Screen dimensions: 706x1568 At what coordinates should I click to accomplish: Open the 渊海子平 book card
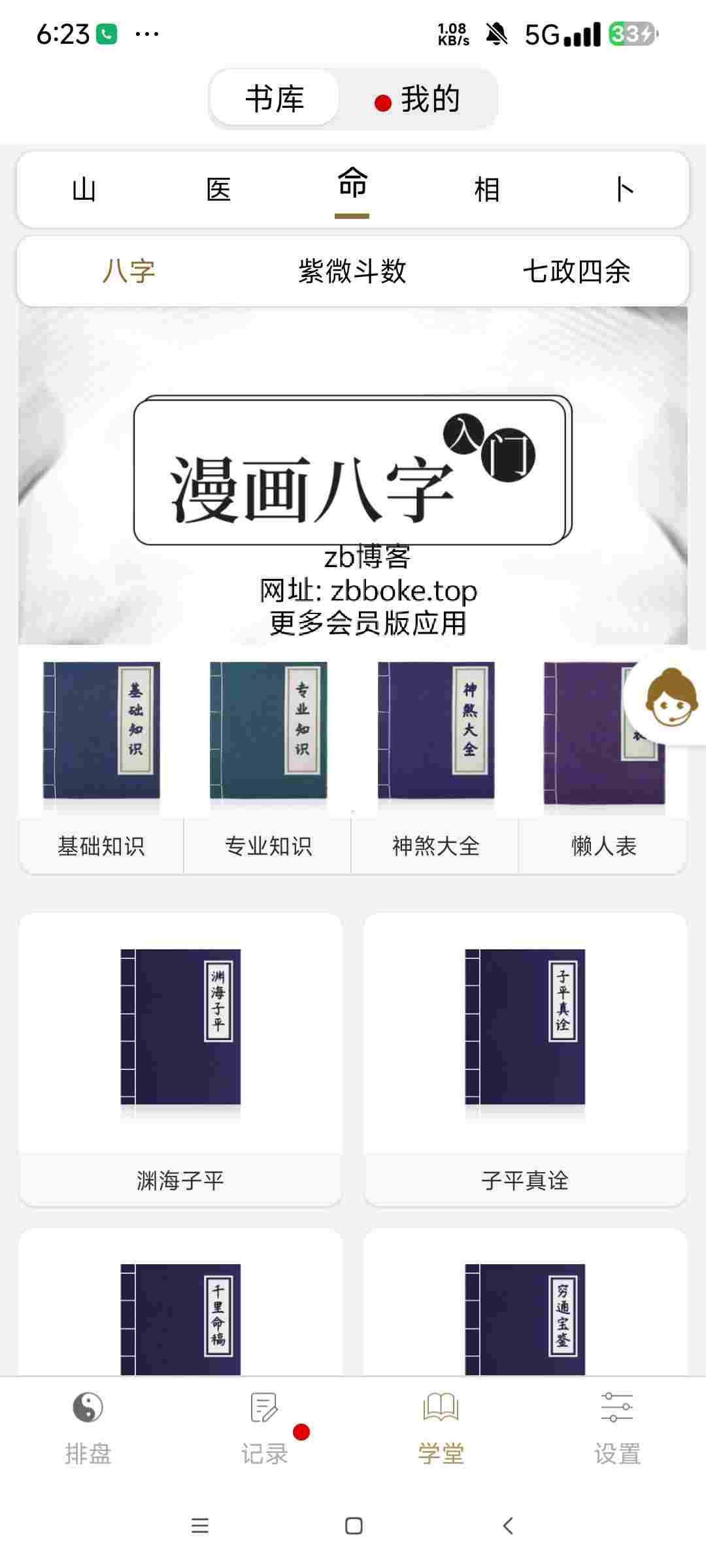(x=180, y=1060)
